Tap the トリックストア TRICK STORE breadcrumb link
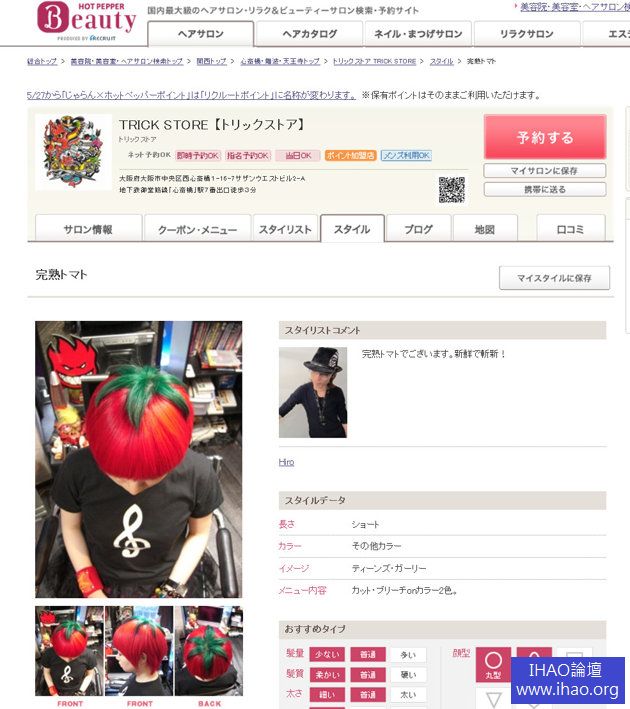Screen dimensions: 630x709 click(374, 62)
